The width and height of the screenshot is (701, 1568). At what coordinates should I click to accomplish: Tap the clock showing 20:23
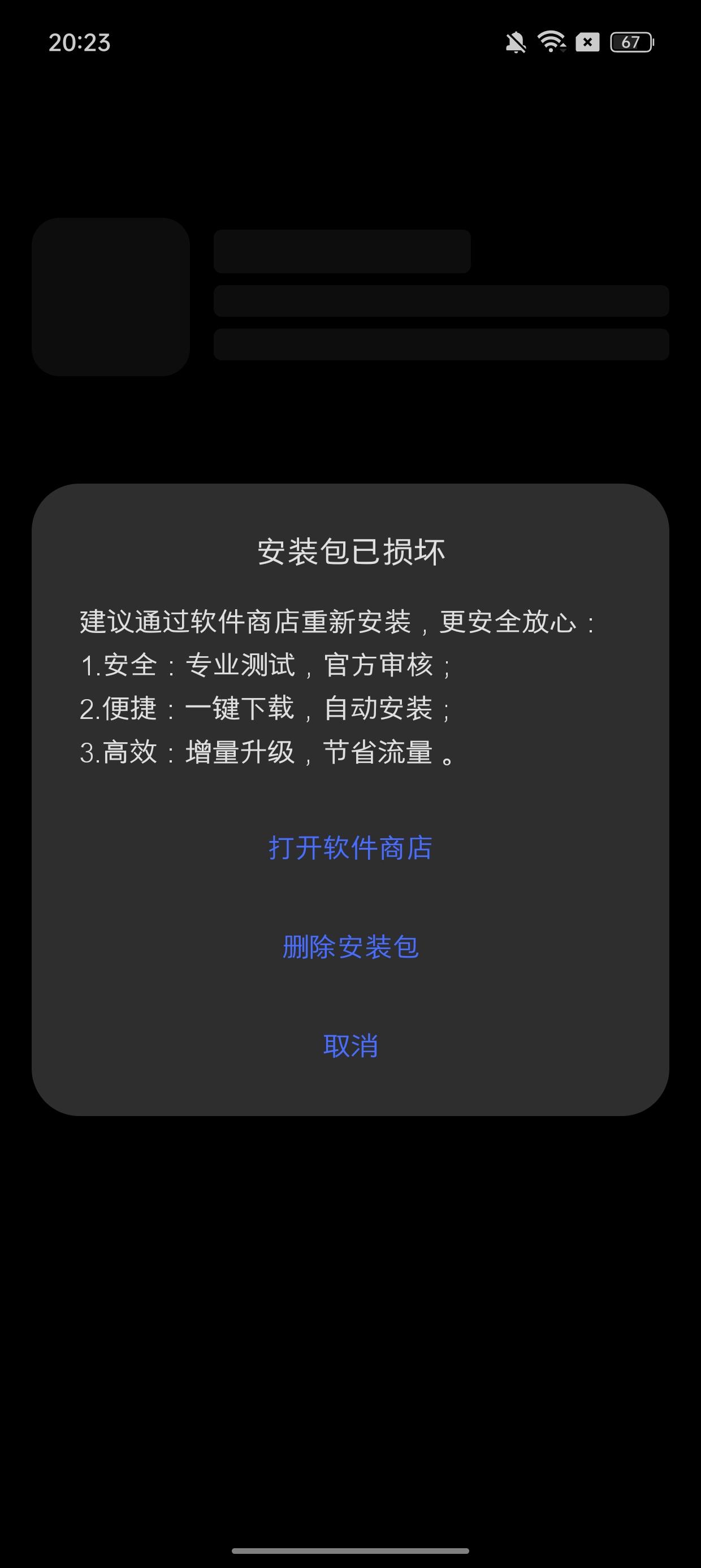click(80, 42)
